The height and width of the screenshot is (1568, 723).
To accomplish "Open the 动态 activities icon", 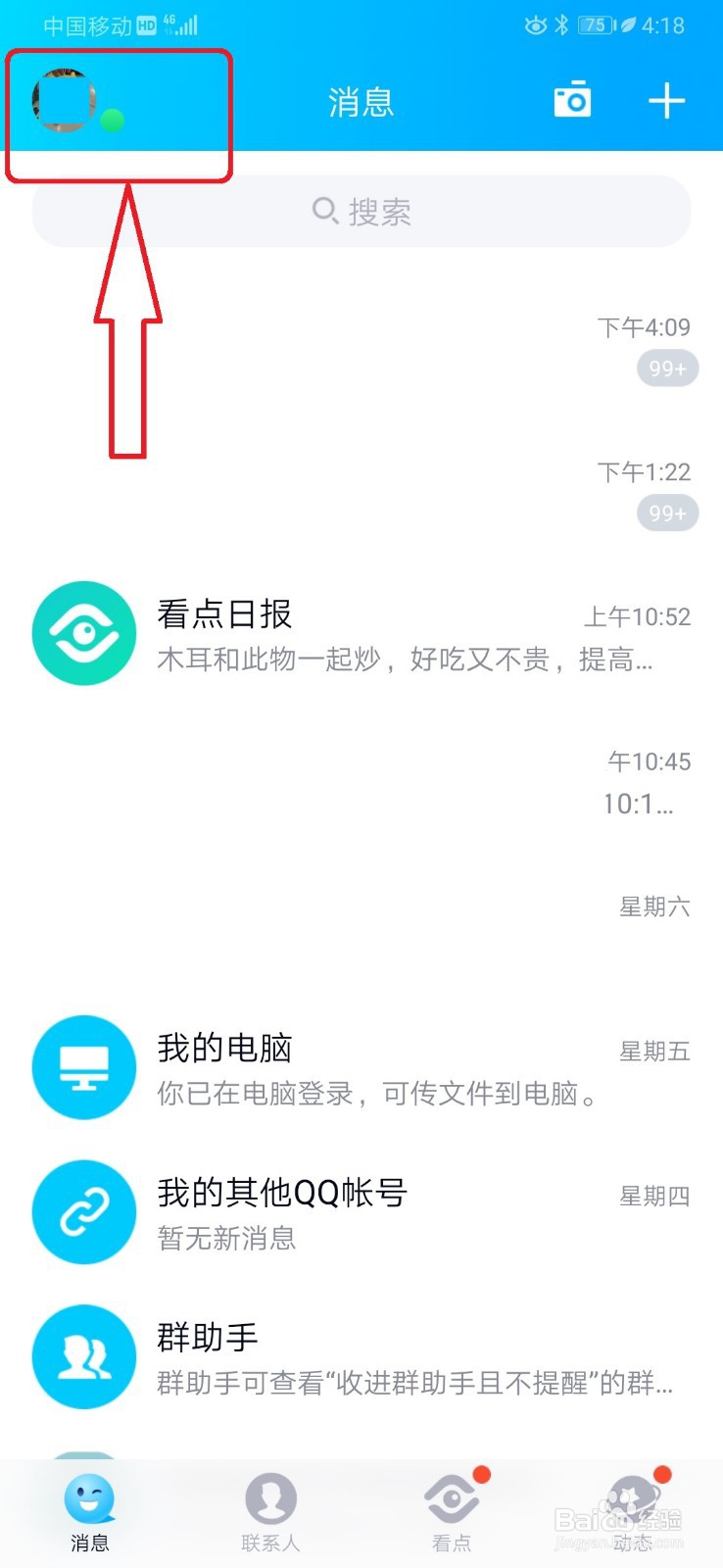I will click(x=632, y=1497).
